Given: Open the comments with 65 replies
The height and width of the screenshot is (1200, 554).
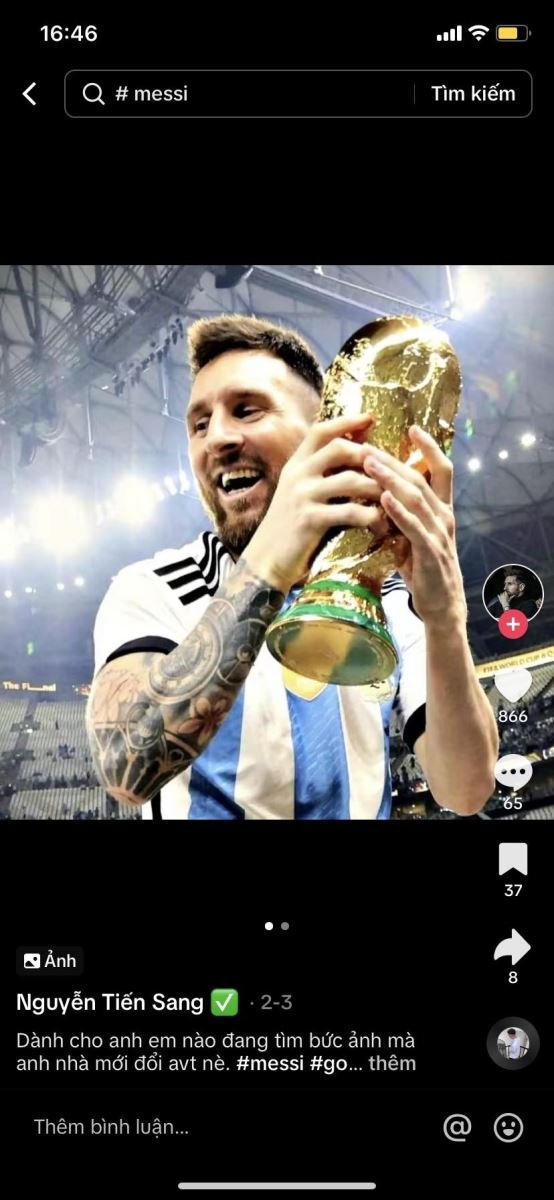Looking at the screenshot, I should click(513, 773).
